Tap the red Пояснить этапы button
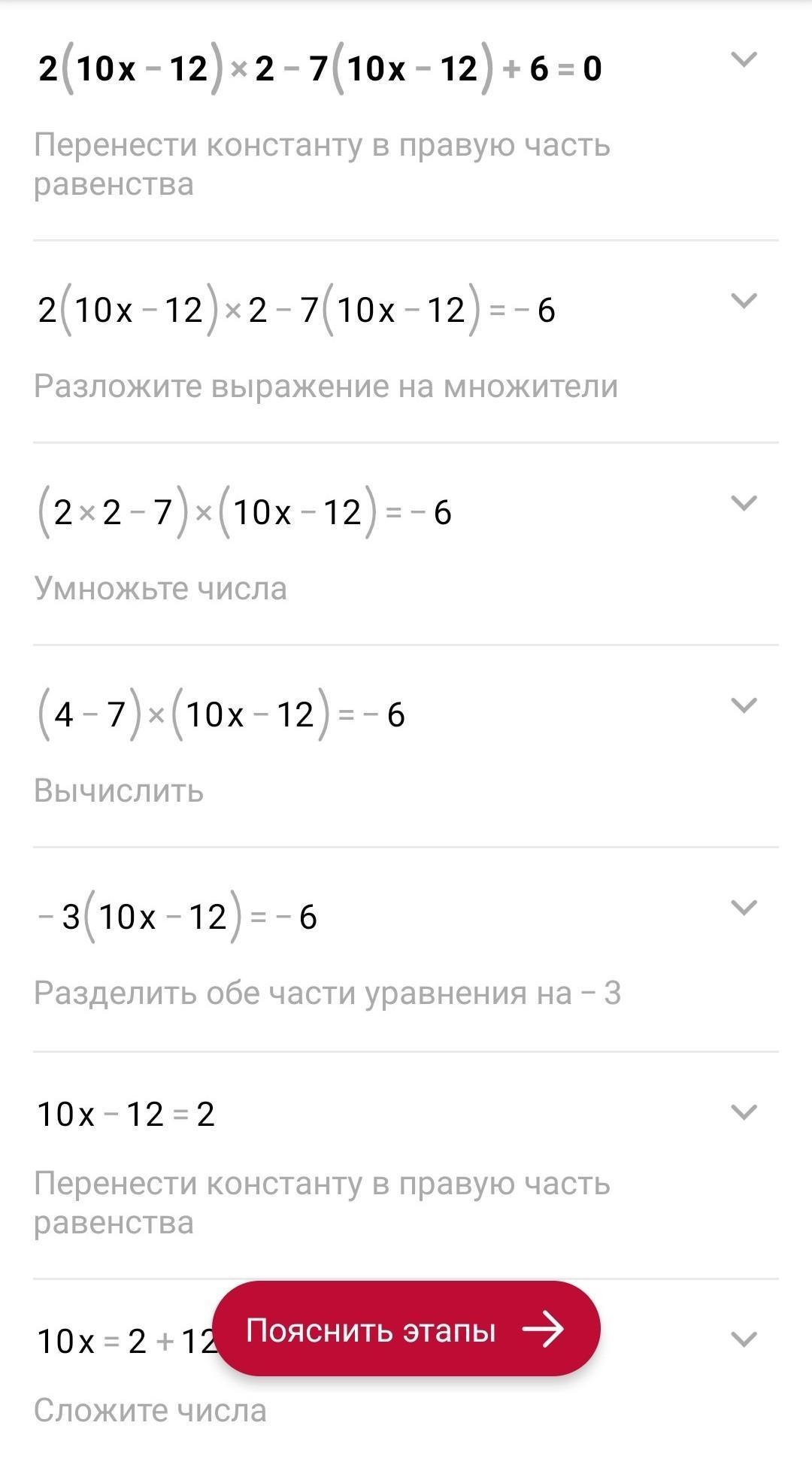This screenshot has height=1459, width=812. (x=406, y=1329)
